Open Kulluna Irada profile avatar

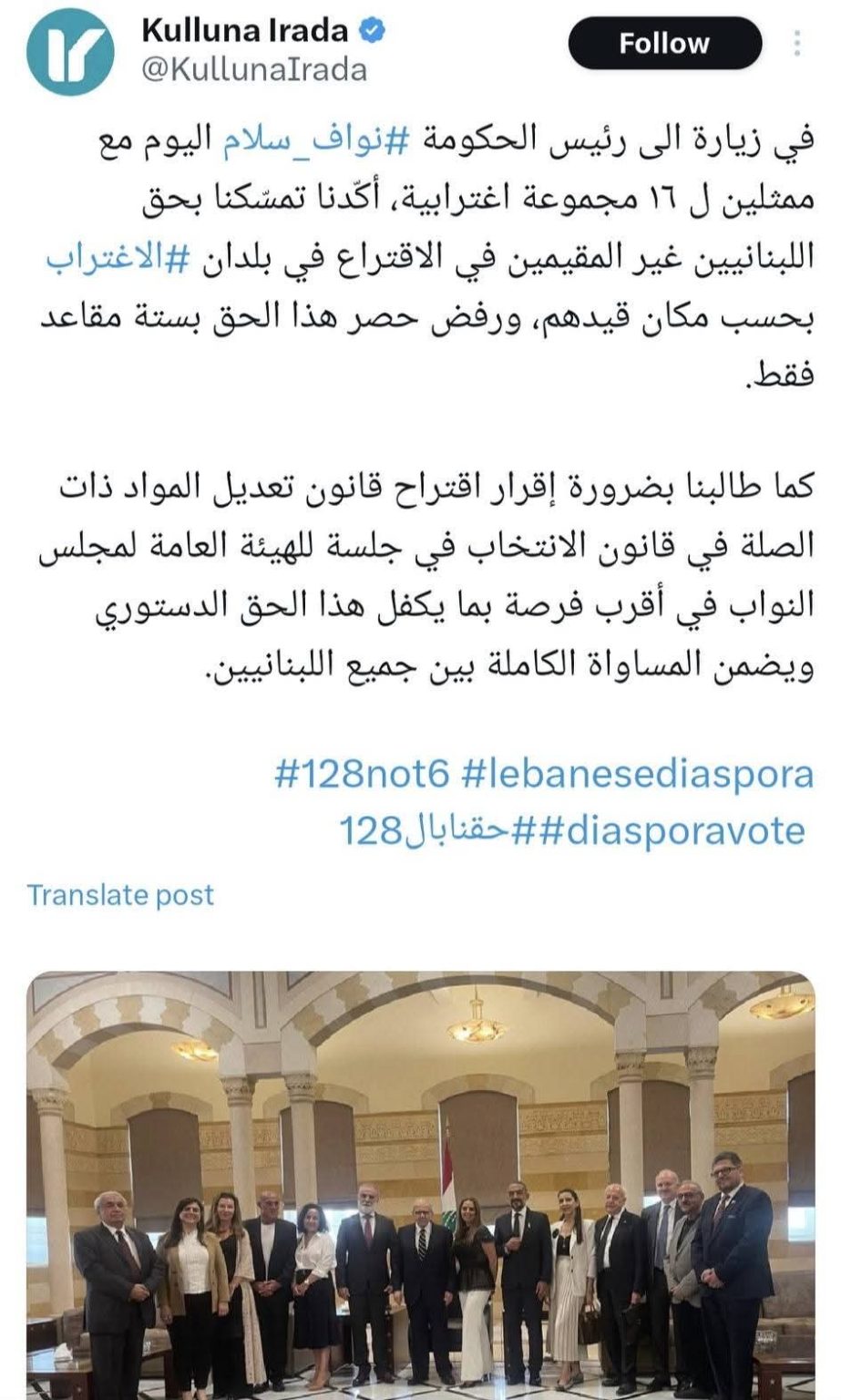point(70,51)
